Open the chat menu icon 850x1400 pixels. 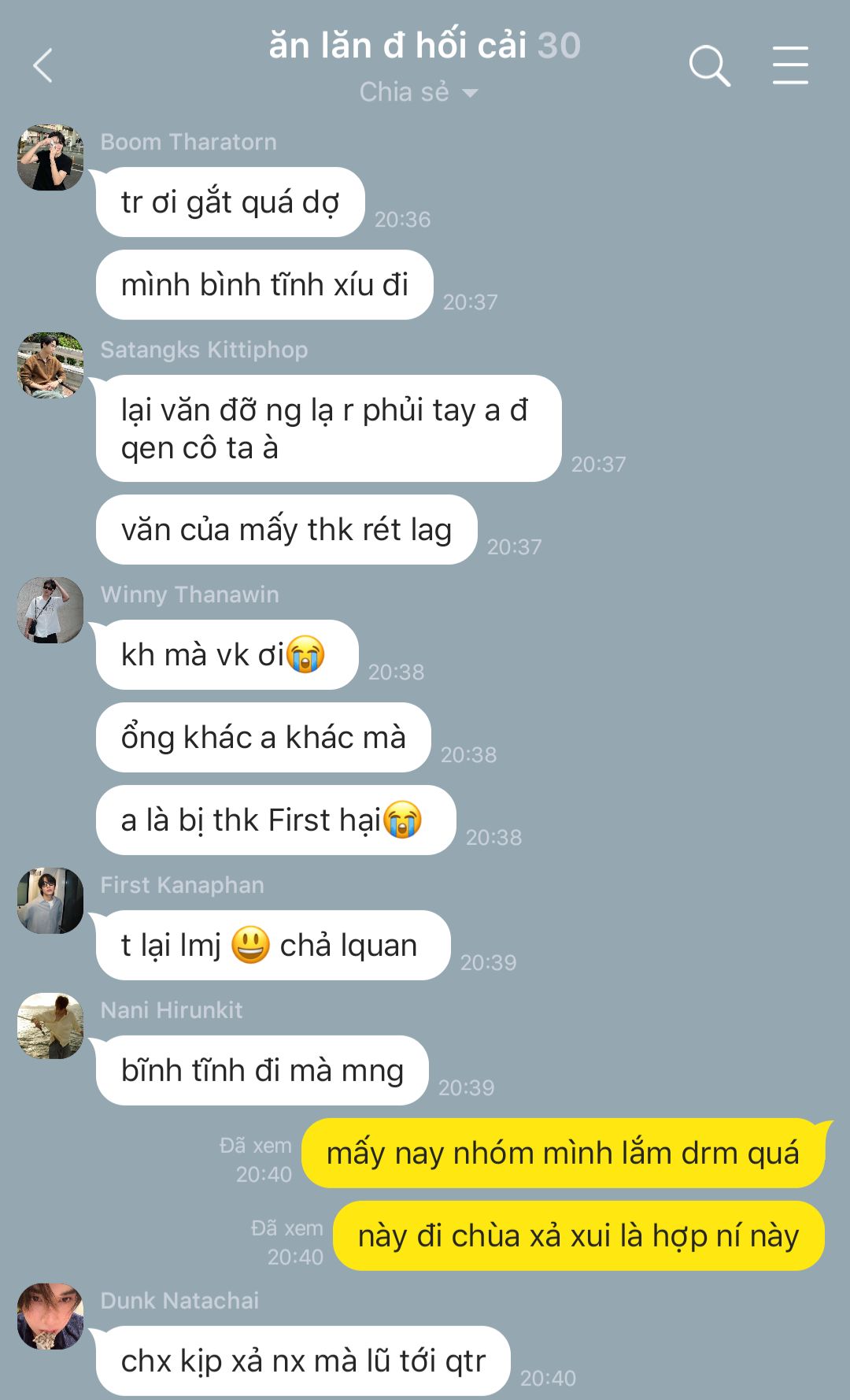click(789, 65)
